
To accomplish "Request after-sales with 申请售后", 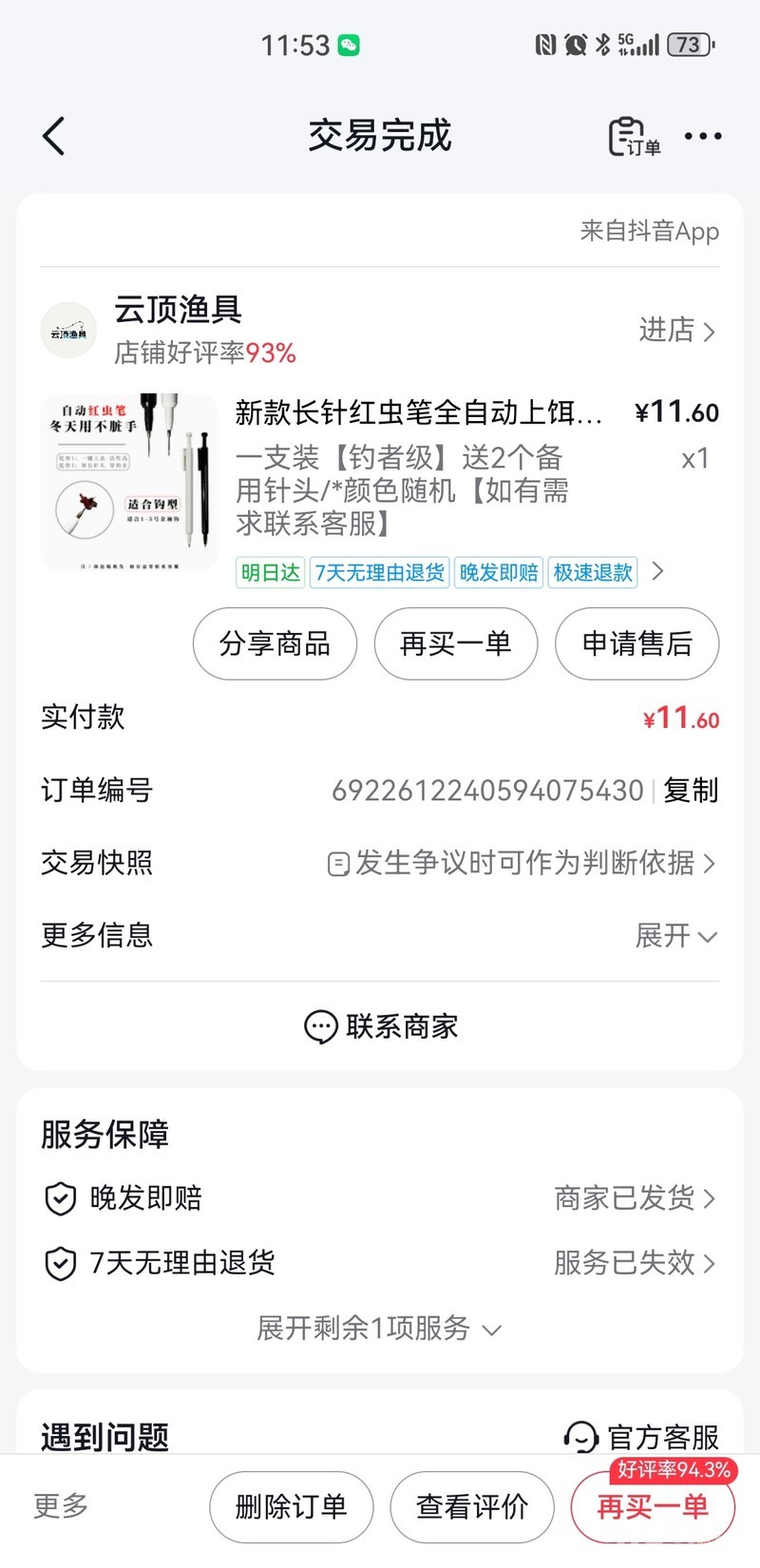I will (x=636, y=643).
